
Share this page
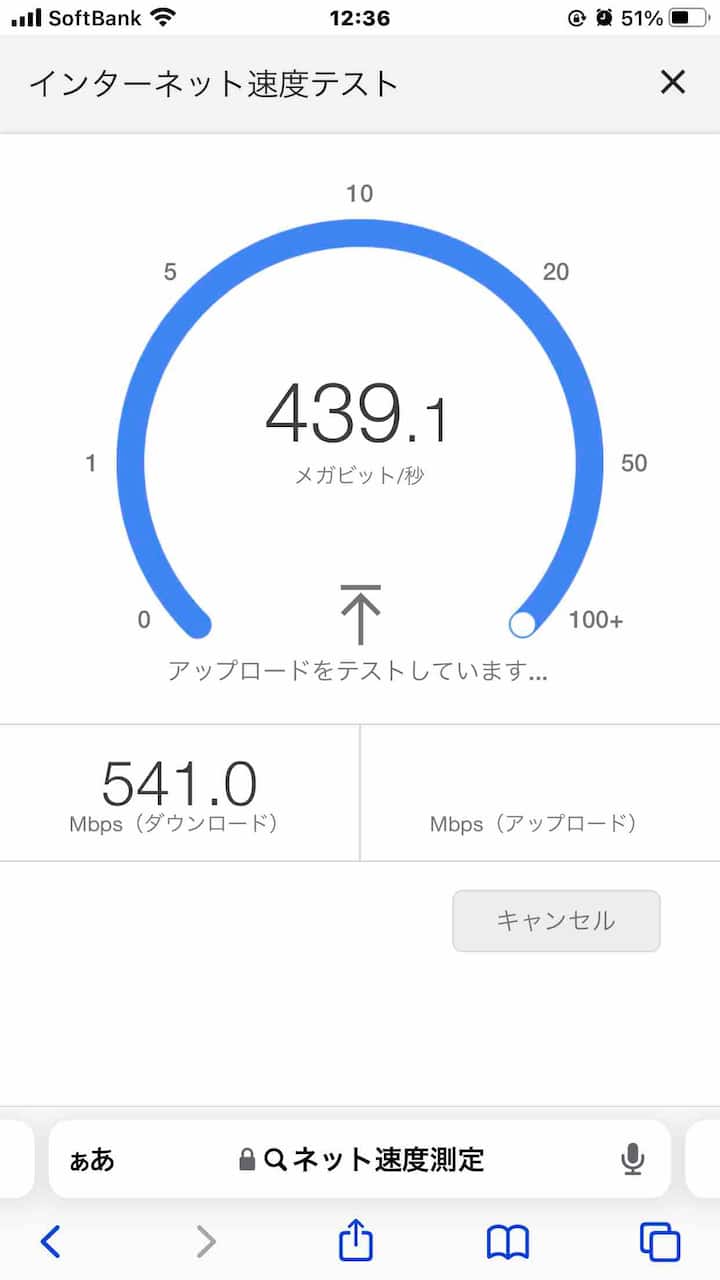pos(356,1242)
